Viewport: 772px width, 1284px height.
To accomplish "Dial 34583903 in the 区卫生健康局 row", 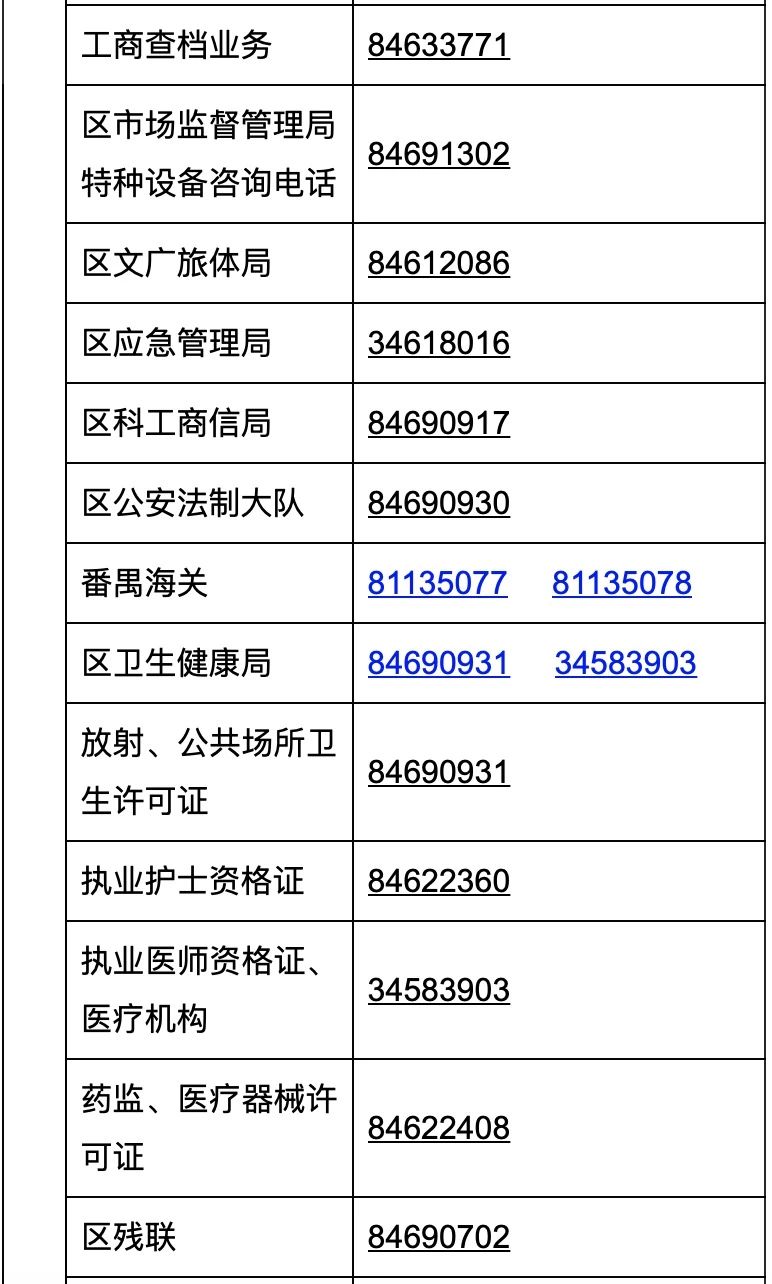I will point(625,663).
